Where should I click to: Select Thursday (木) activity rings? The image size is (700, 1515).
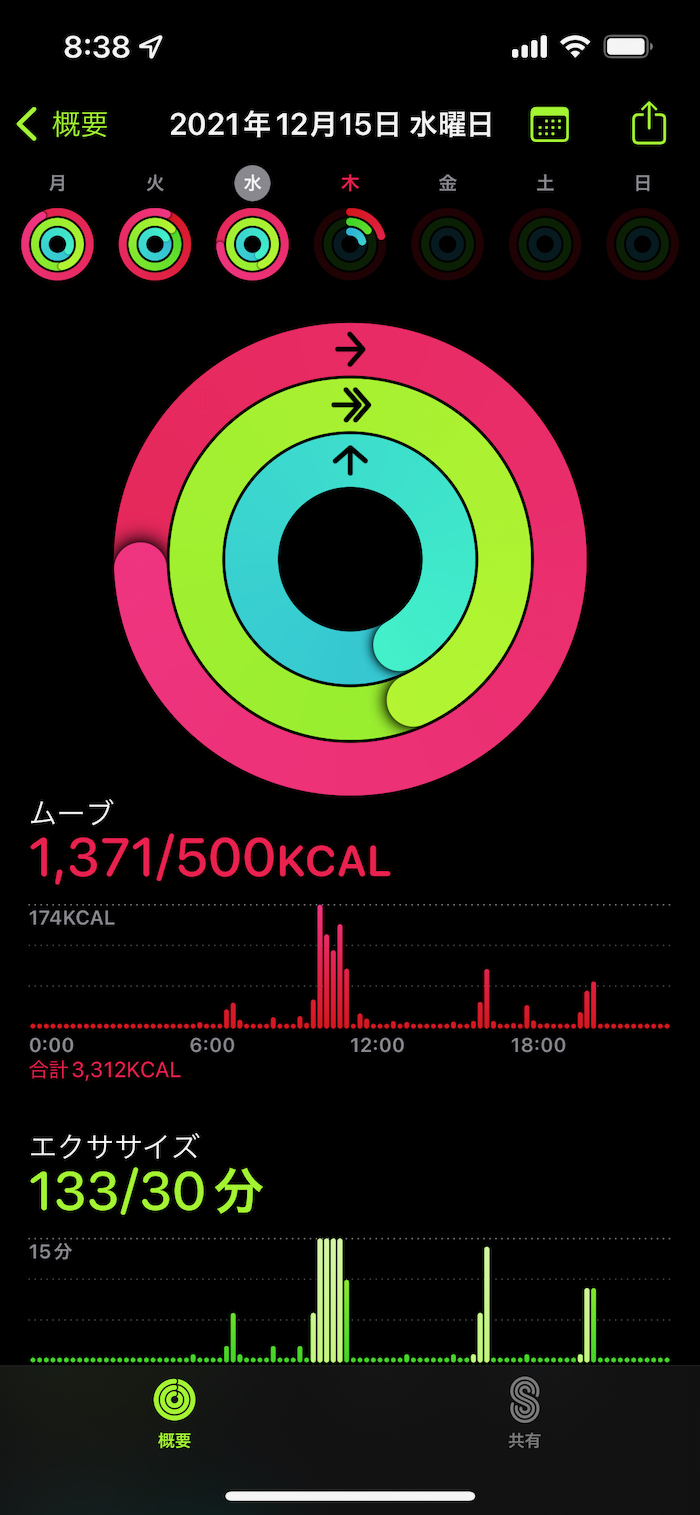click(x=350, y=243)
